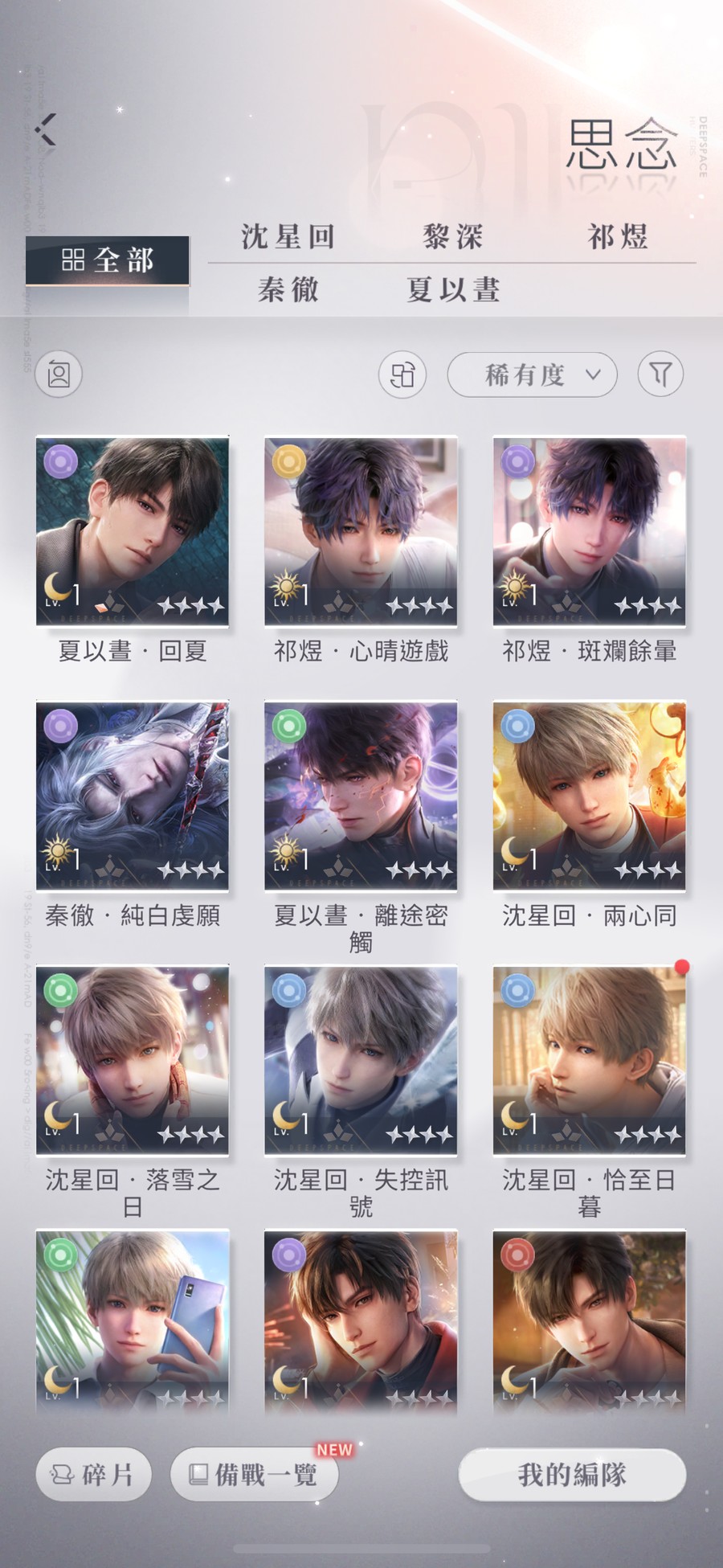
Task: Open the filter funnel icon
Action: pyautogui.click(x=660, y=375)
